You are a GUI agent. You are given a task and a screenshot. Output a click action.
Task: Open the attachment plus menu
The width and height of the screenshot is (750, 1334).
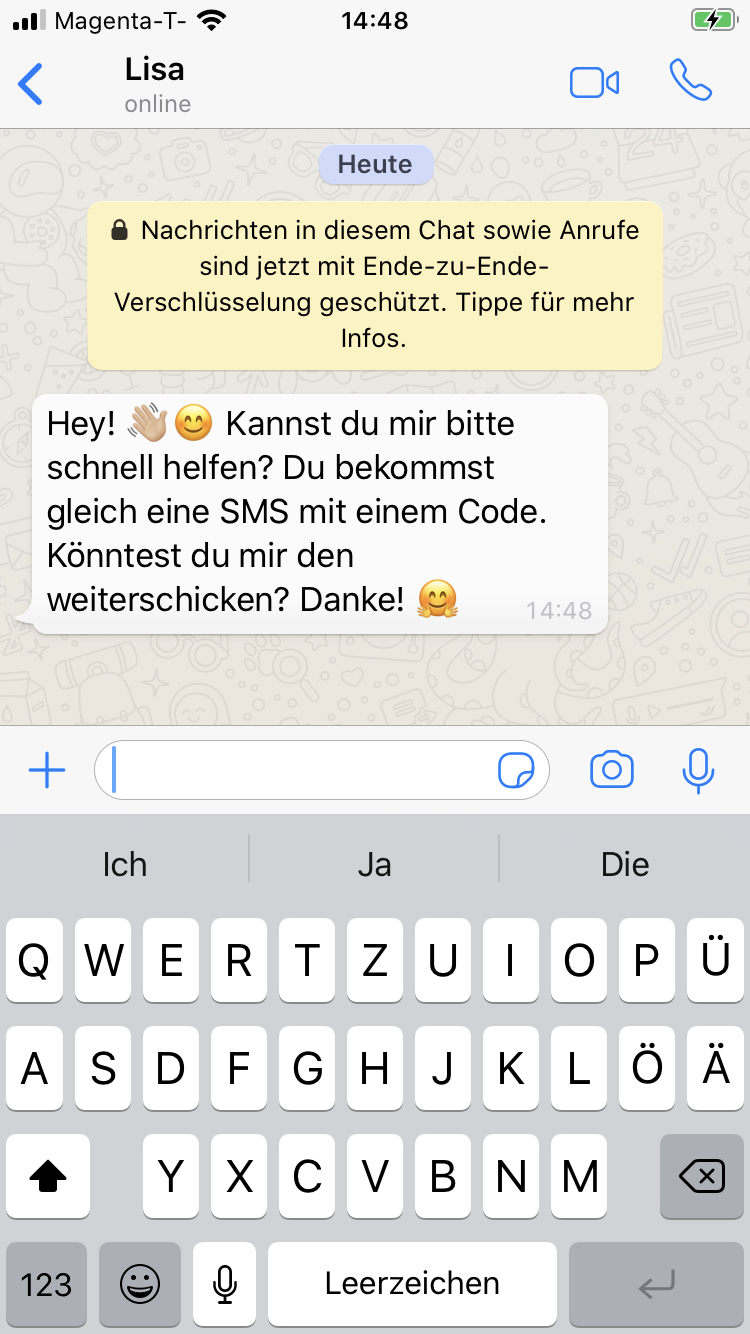[x=46, y=770]
